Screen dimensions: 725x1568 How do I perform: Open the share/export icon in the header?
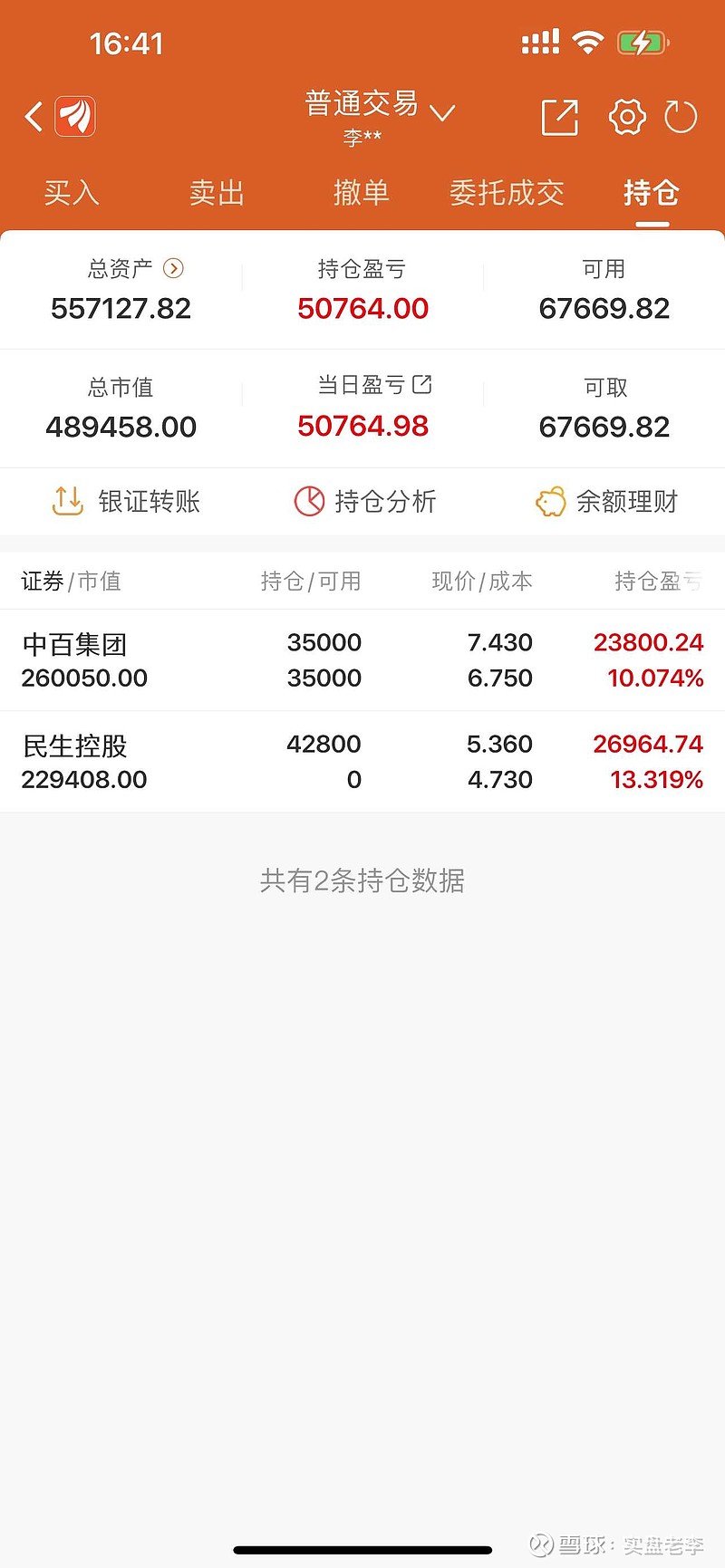(x=559, y=117)
